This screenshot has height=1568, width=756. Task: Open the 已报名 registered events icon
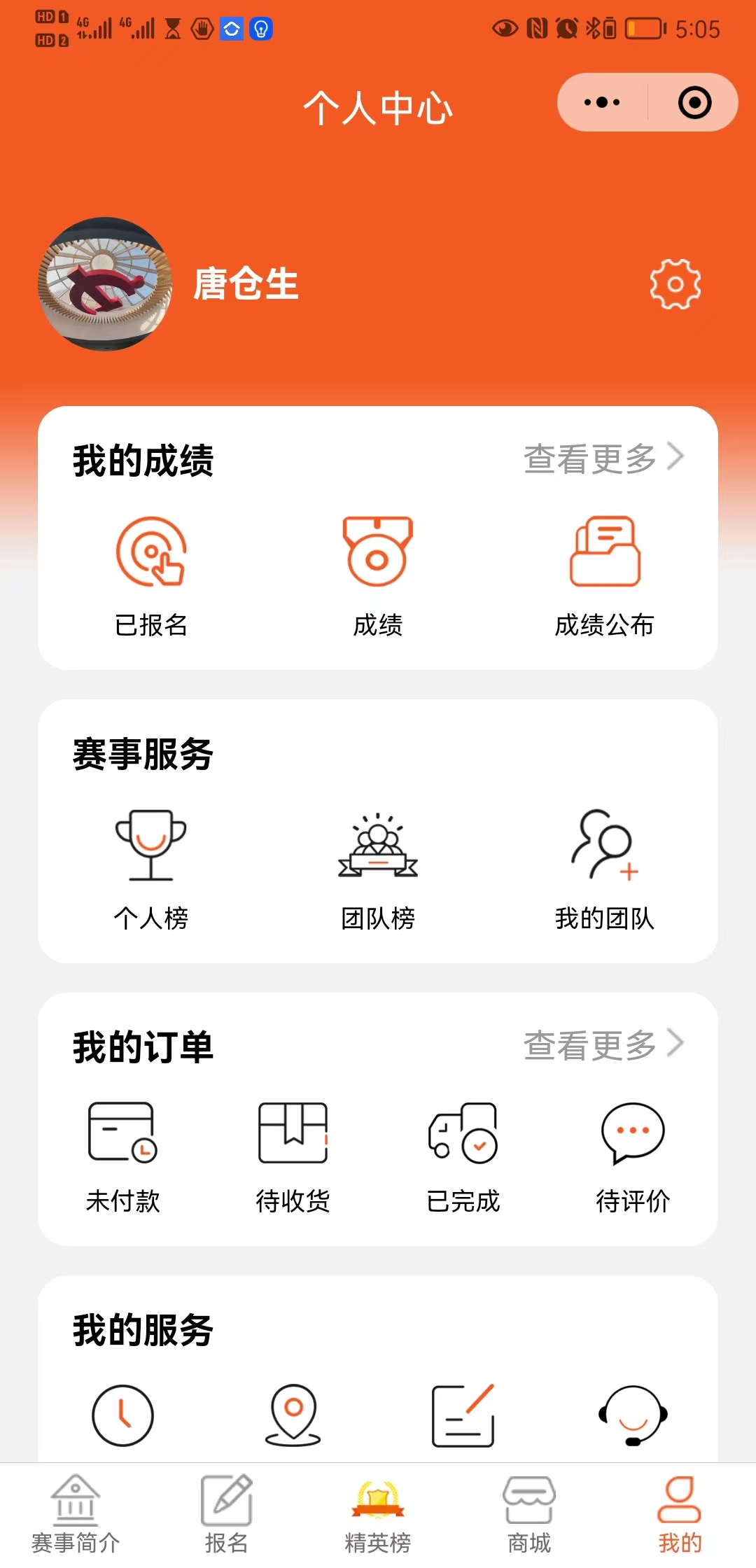coord(150,553)
